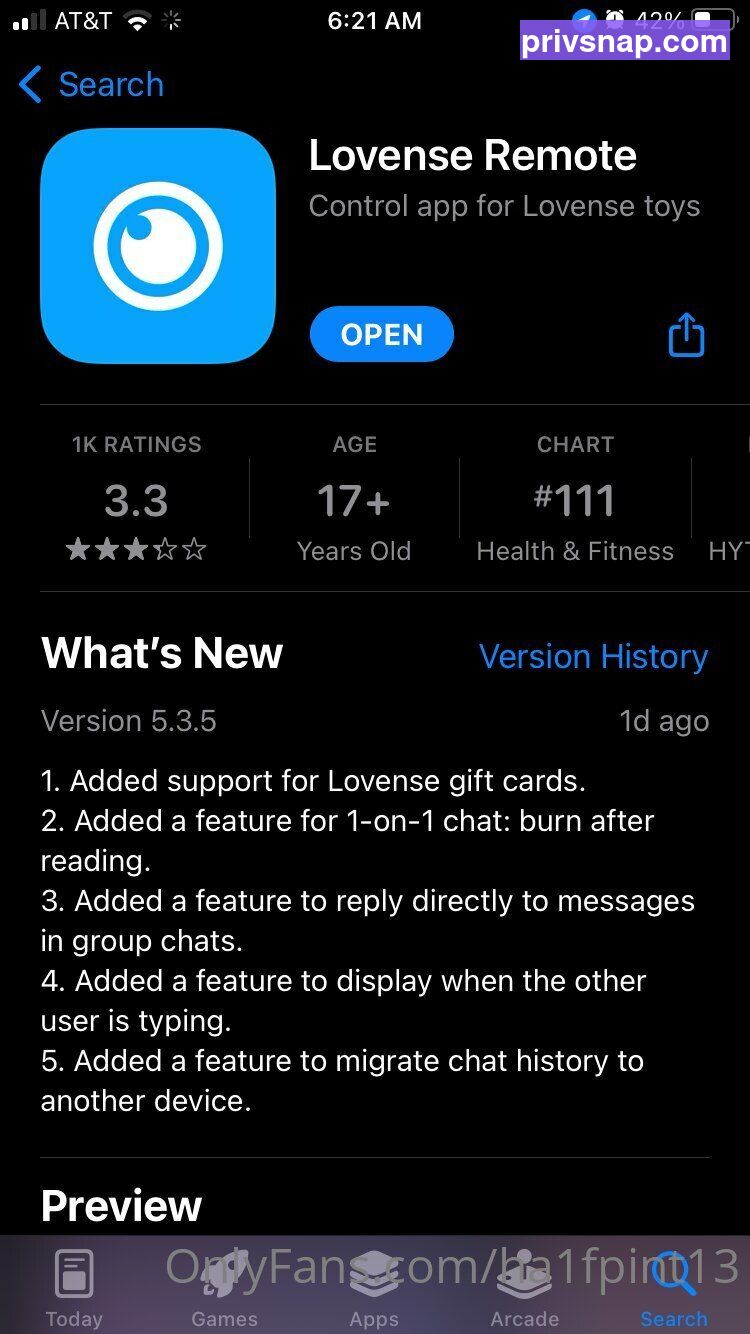Open the #111 Health & Fitness chart
Image resolution: width=750 pixels, height=1334 pixels.
click(575, 498)
